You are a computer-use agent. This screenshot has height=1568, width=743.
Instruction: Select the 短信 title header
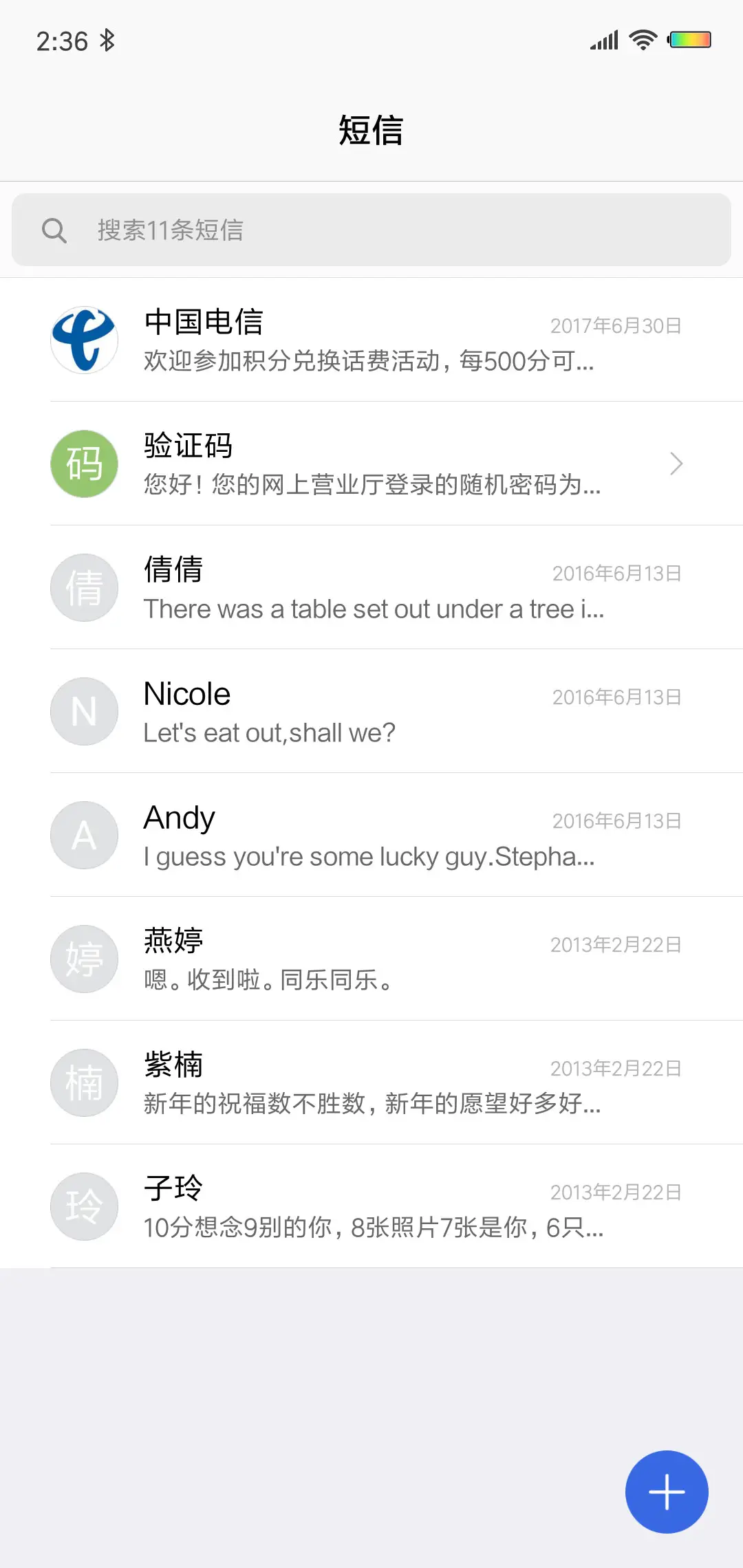point(371,131)
